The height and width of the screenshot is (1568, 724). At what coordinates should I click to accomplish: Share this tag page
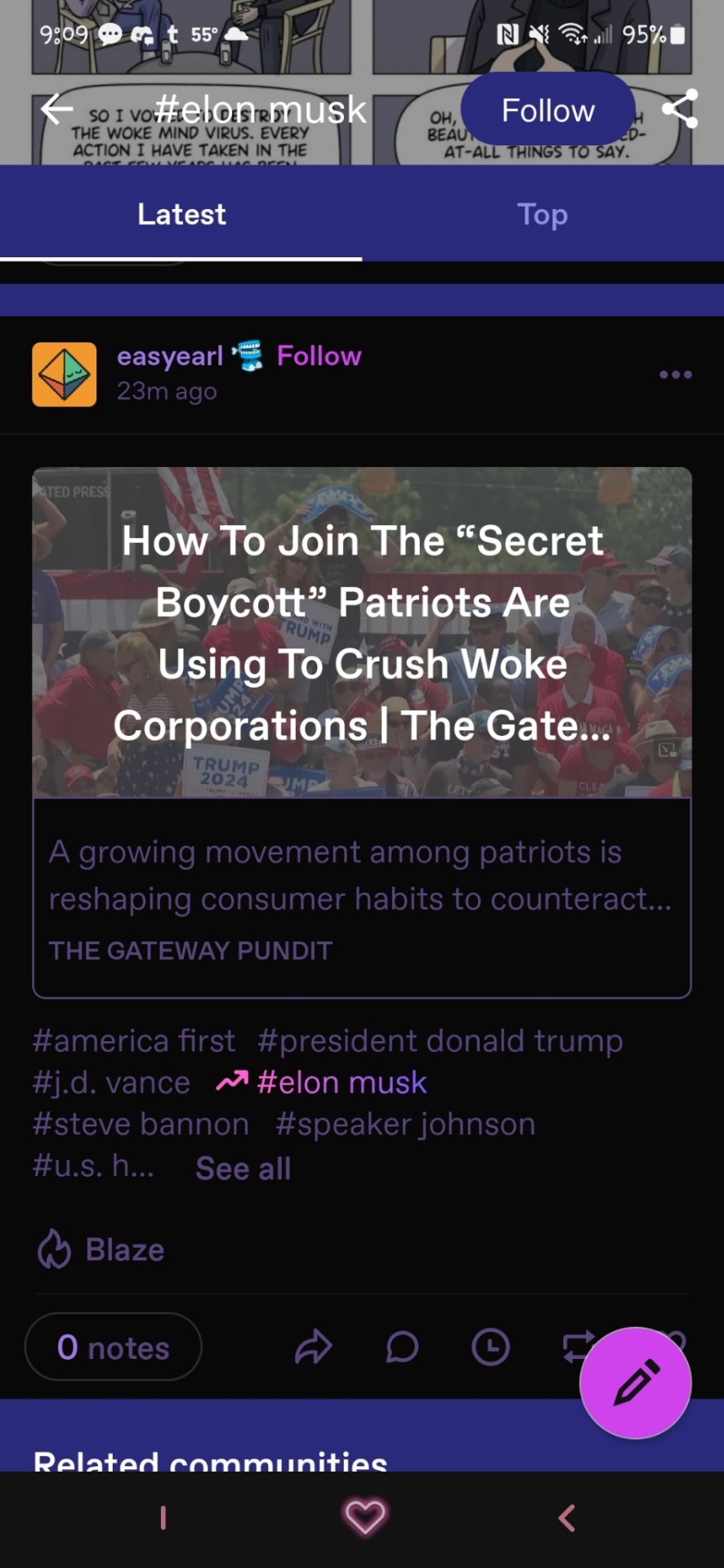679,109
